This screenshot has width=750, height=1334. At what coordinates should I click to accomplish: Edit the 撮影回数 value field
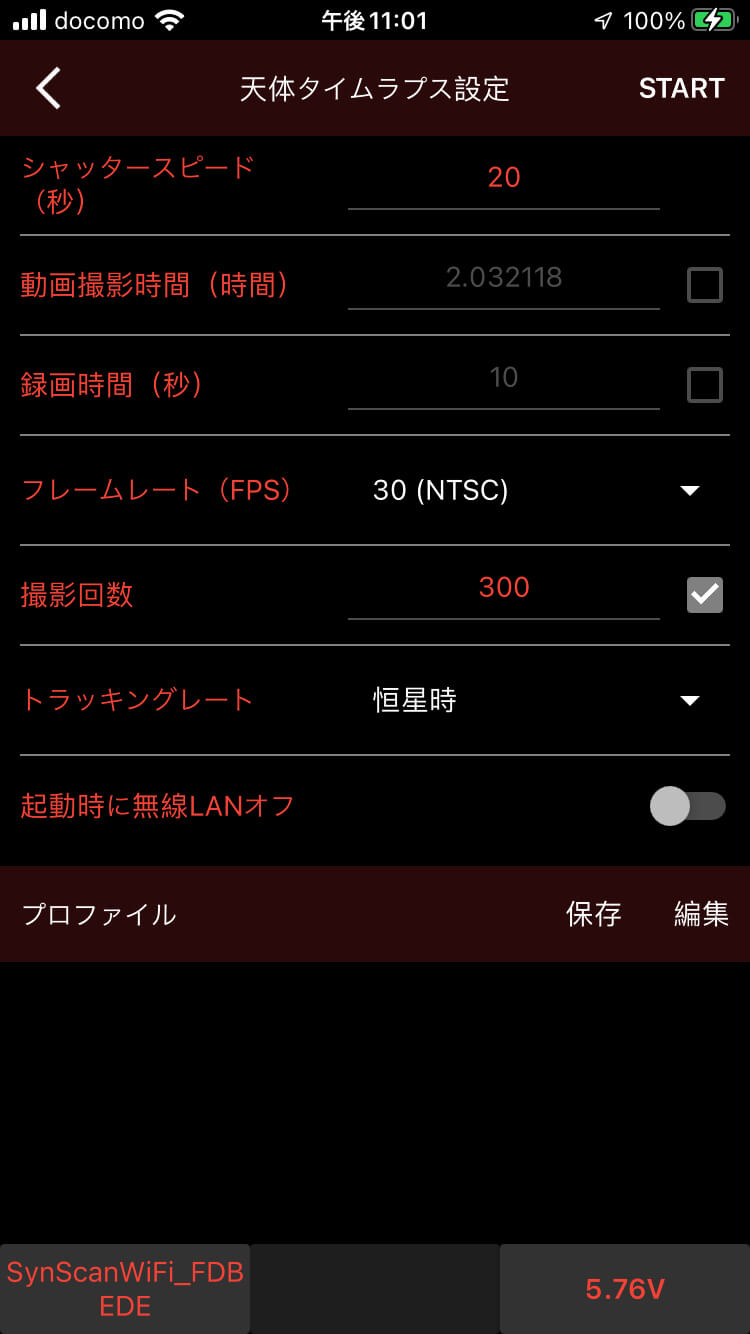503,588
